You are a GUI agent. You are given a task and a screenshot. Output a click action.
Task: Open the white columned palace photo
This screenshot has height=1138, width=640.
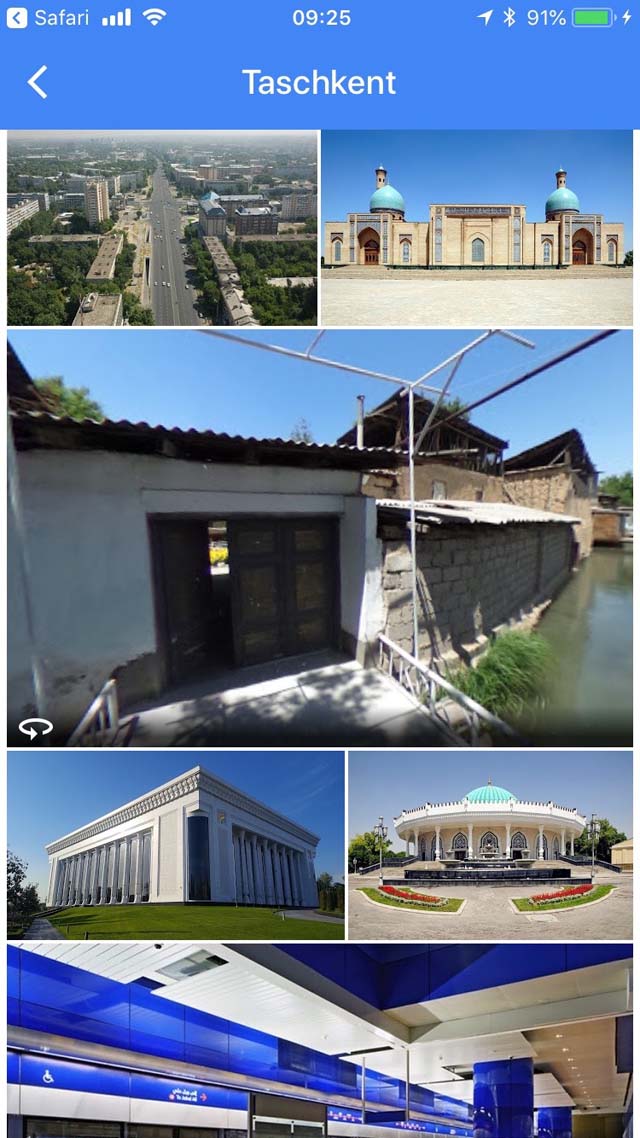click(176, 846)
